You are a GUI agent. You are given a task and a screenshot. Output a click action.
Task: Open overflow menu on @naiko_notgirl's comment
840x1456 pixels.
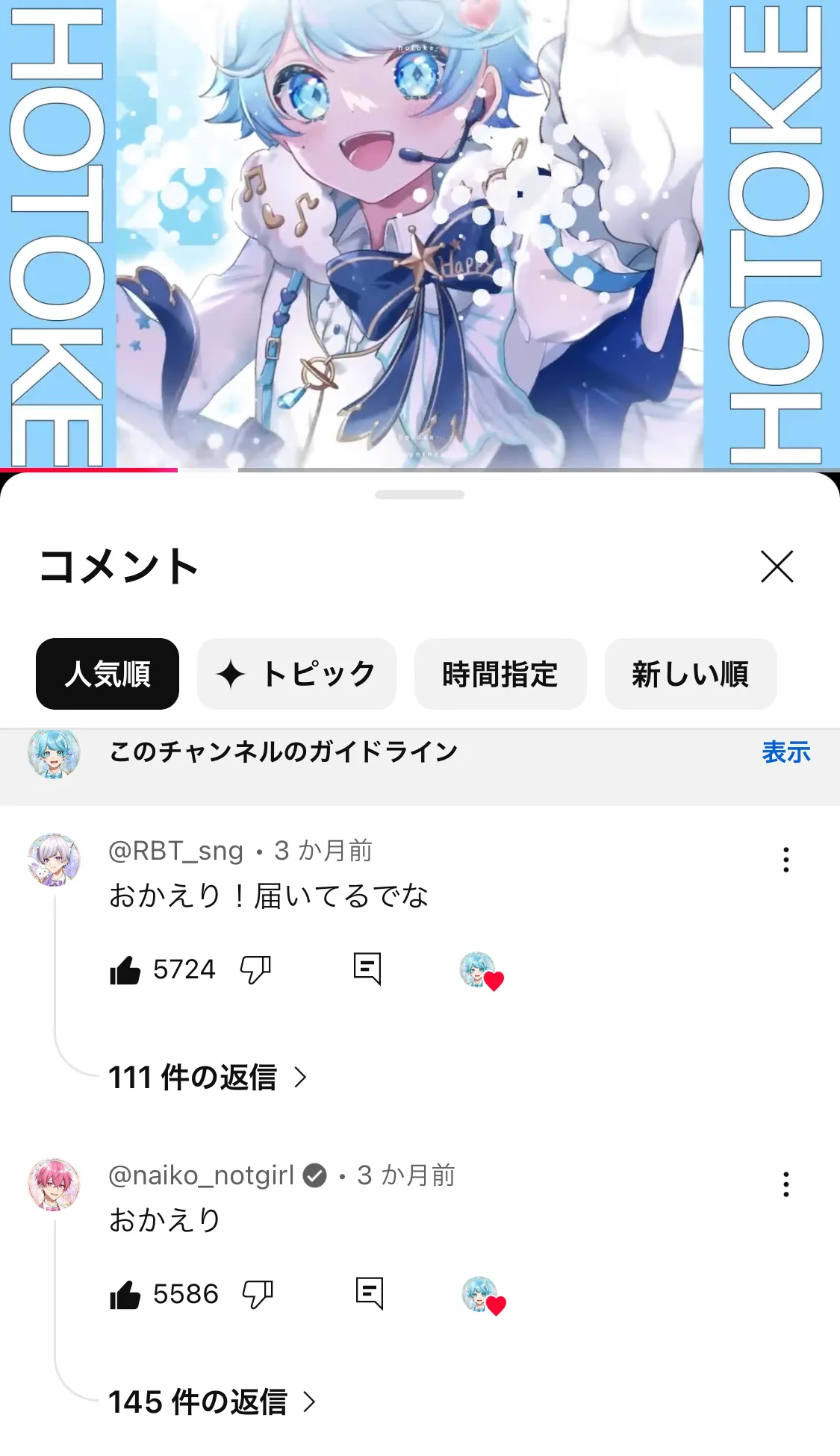(785, 1184)
